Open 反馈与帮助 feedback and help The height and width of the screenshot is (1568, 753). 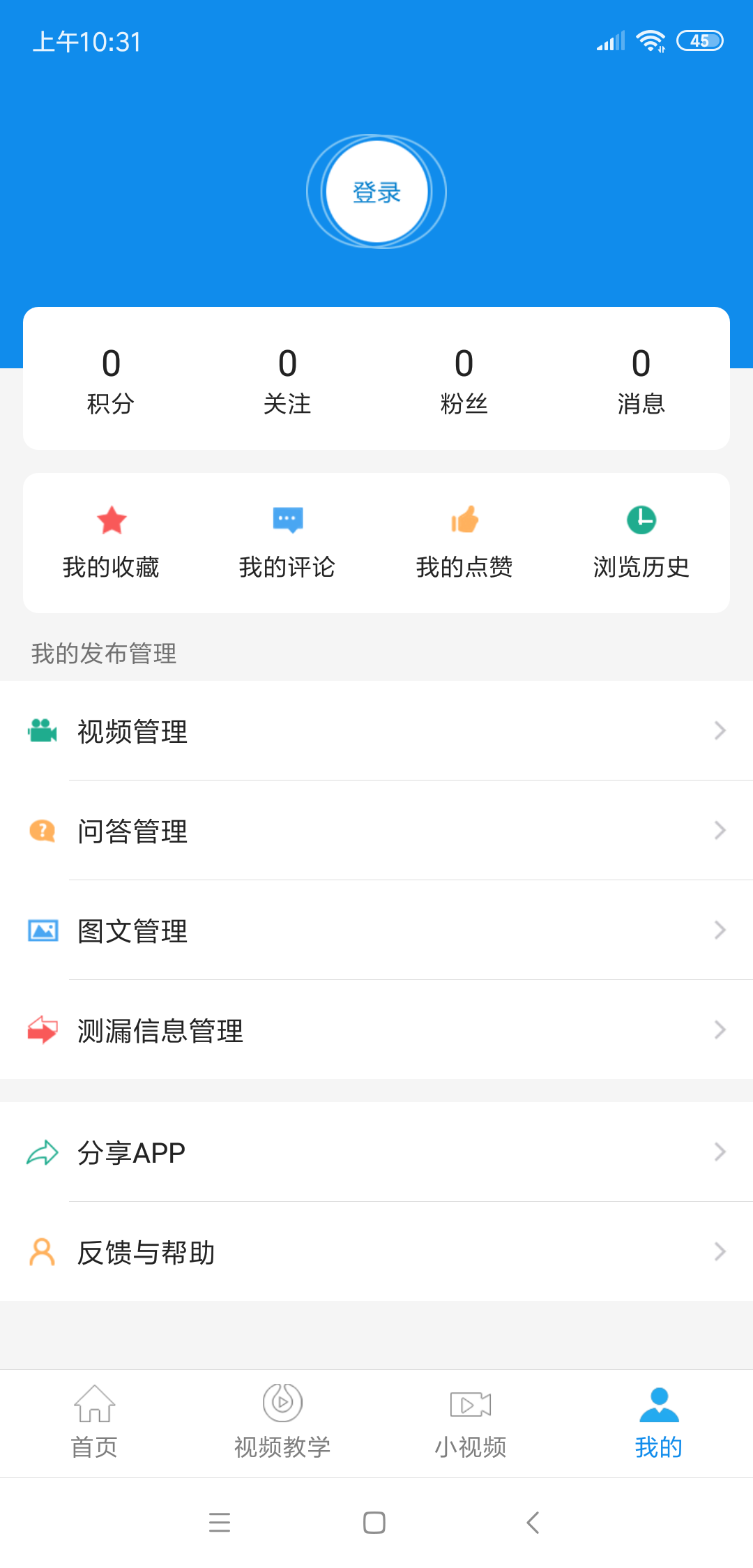coord(376,1252)
